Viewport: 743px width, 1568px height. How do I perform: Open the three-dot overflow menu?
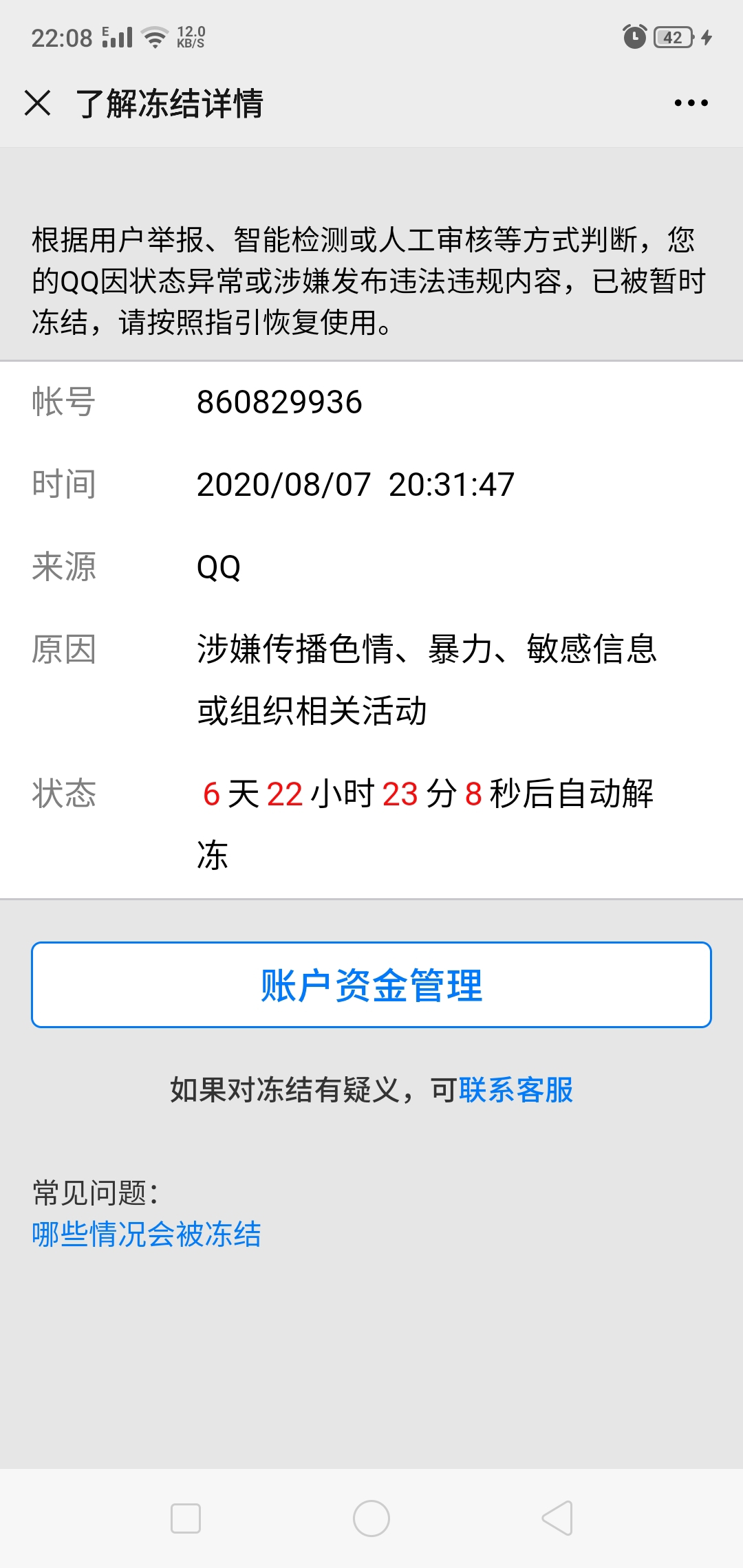(x=691, y=103)
